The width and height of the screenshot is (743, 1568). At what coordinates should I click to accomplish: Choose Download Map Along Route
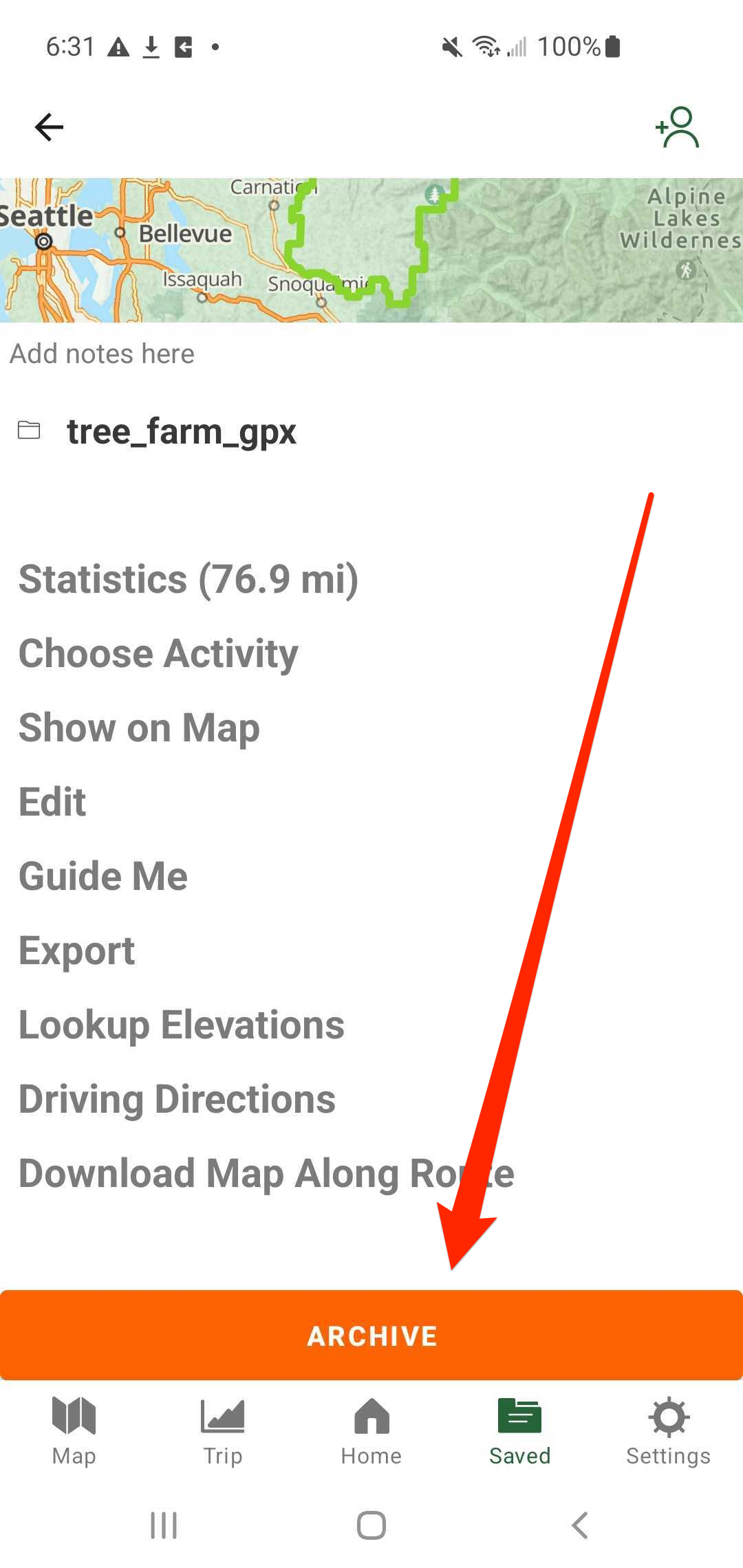coord(266,1173)
